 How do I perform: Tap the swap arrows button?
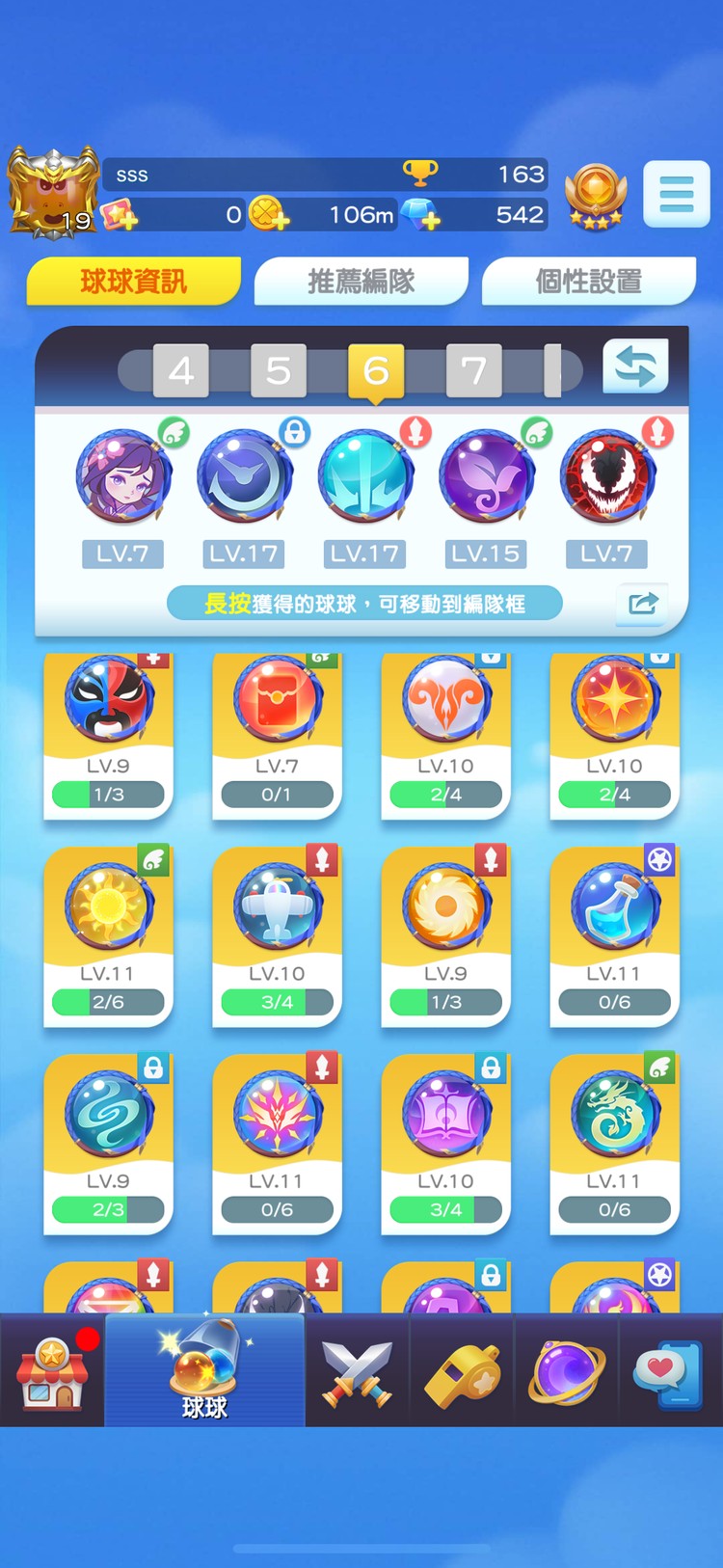pyautogui.click(x=635, y=366)
